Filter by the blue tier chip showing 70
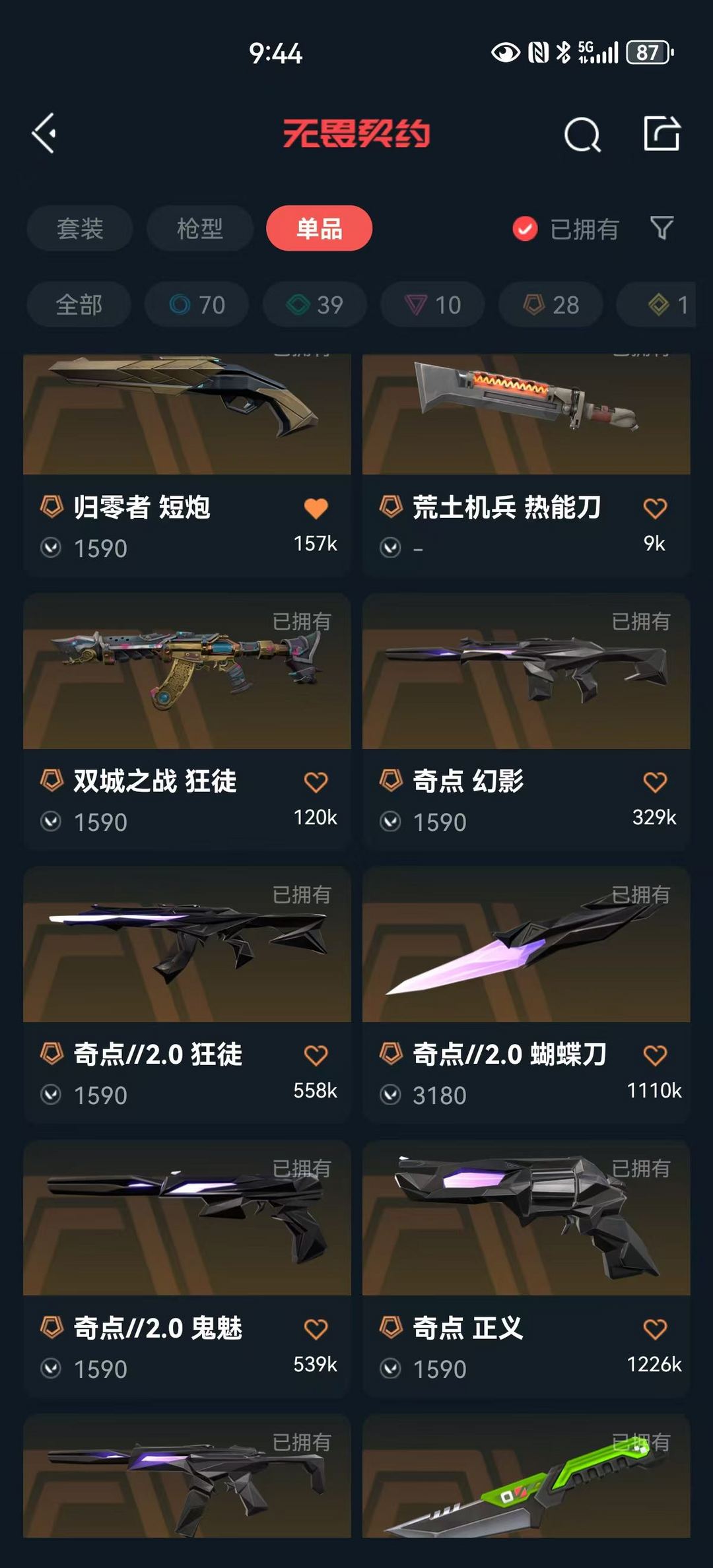This screenshot has width=713, height=1568. coord(197,304)
